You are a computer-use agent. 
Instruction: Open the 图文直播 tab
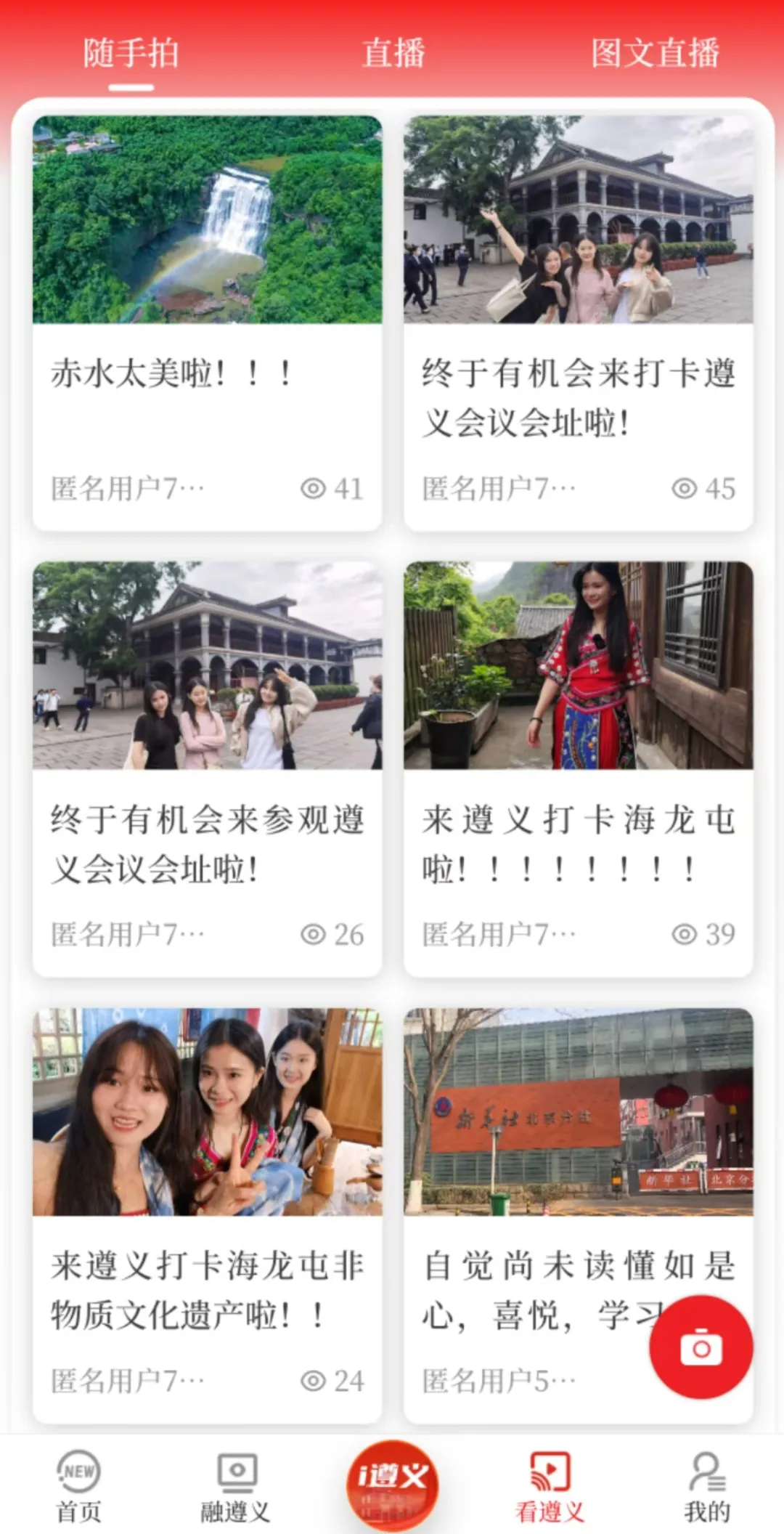coord(655,54)
